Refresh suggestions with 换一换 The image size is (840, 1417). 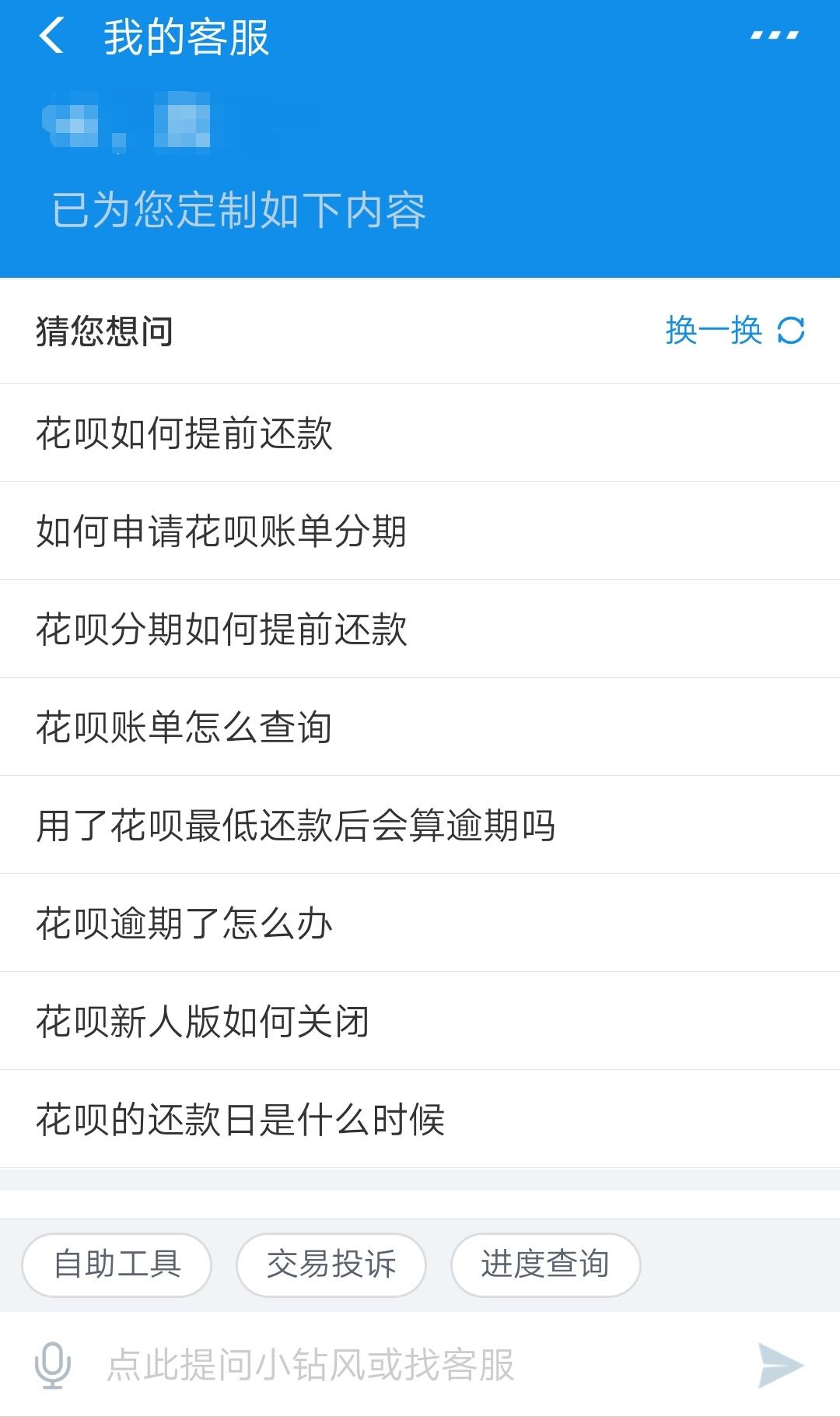pos(734,331)
